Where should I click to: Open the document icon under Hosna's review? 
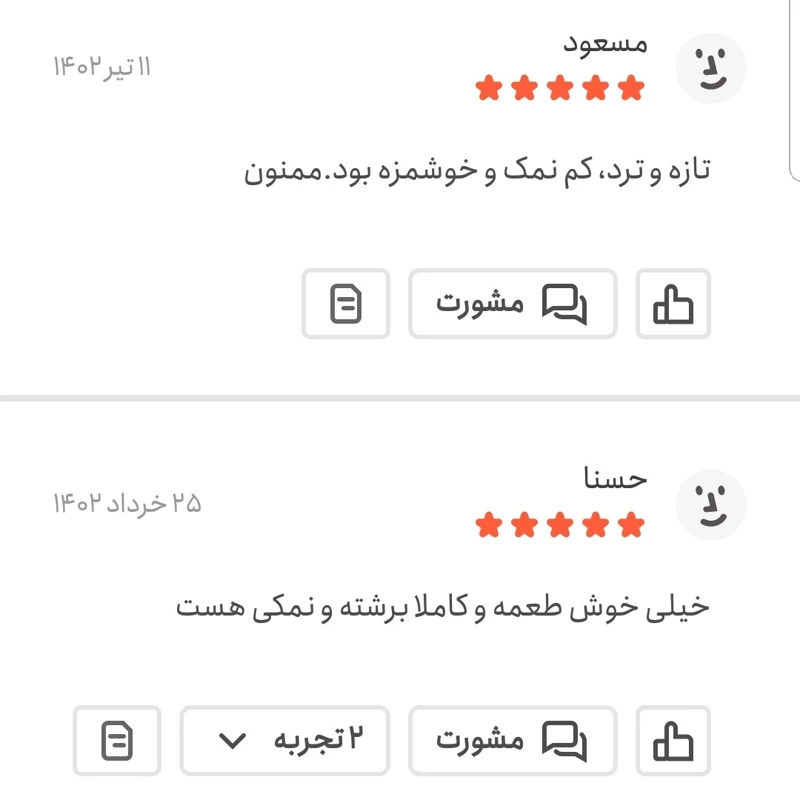coord(117,740)
